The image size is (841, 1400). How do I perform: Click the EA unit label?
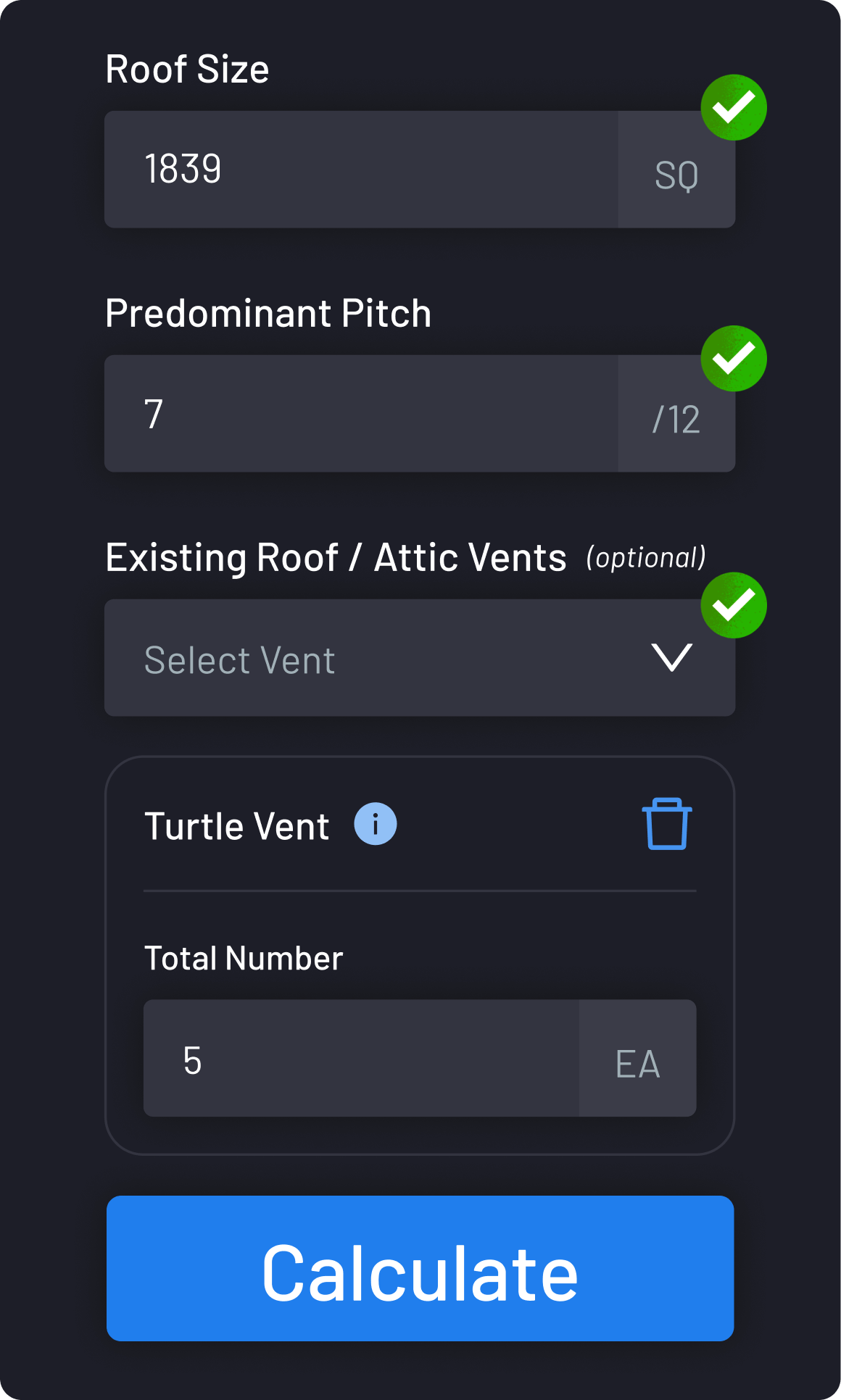coord(637,1064)
